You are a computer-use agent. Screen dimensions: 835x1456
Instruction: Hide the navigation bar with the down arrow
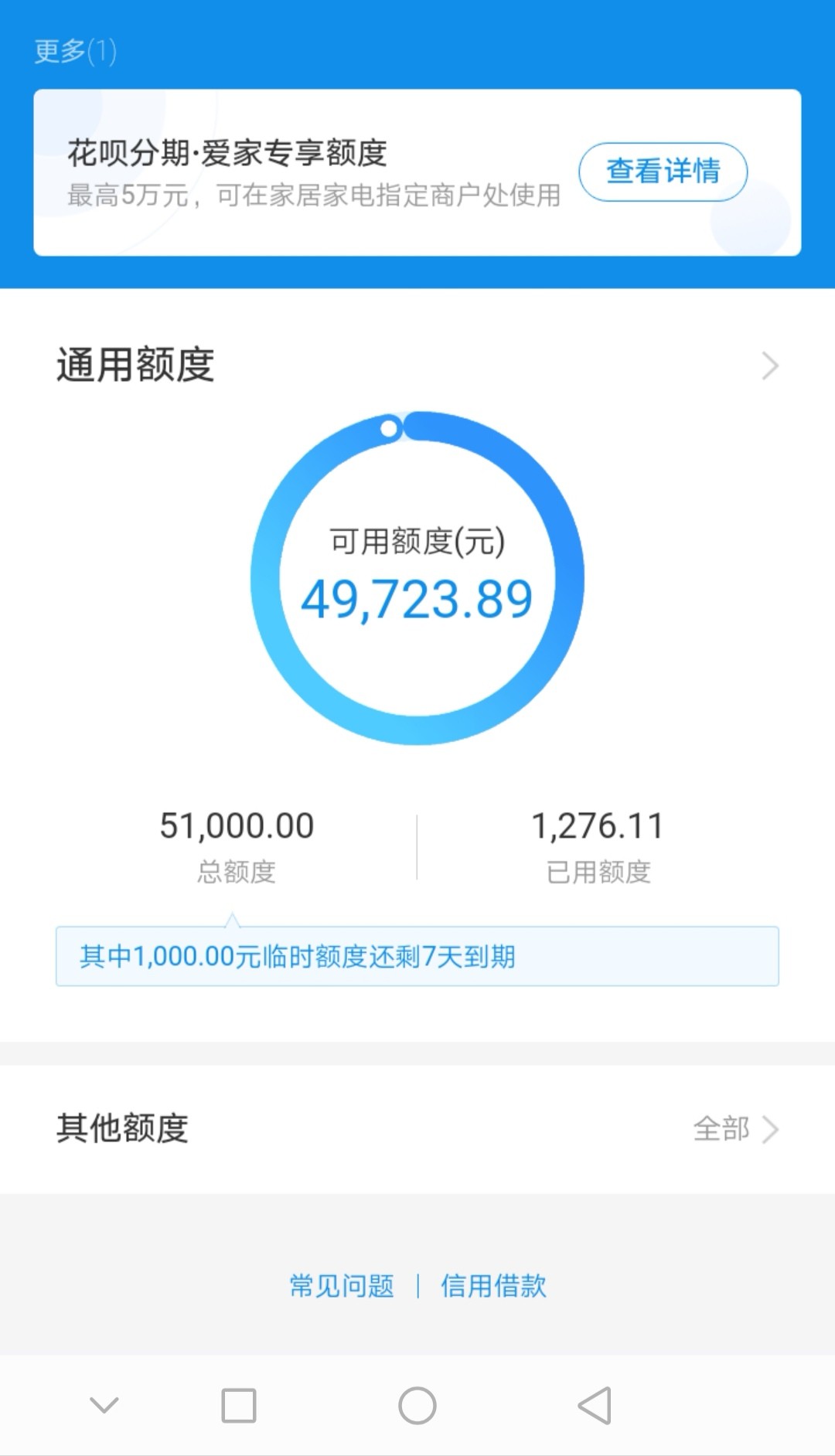coord(104,1405)
